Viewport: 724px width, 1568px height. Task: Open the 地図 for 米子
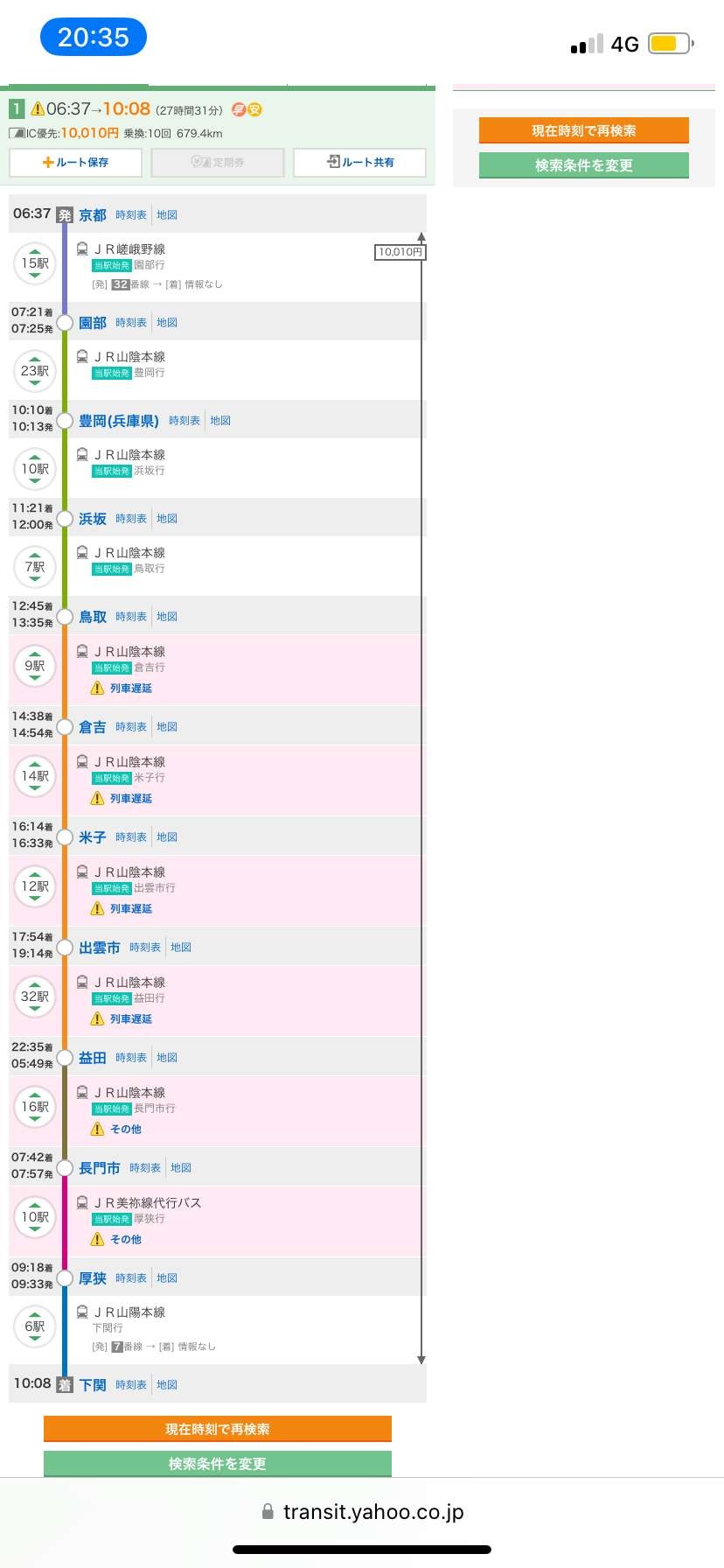click(167, 837)
